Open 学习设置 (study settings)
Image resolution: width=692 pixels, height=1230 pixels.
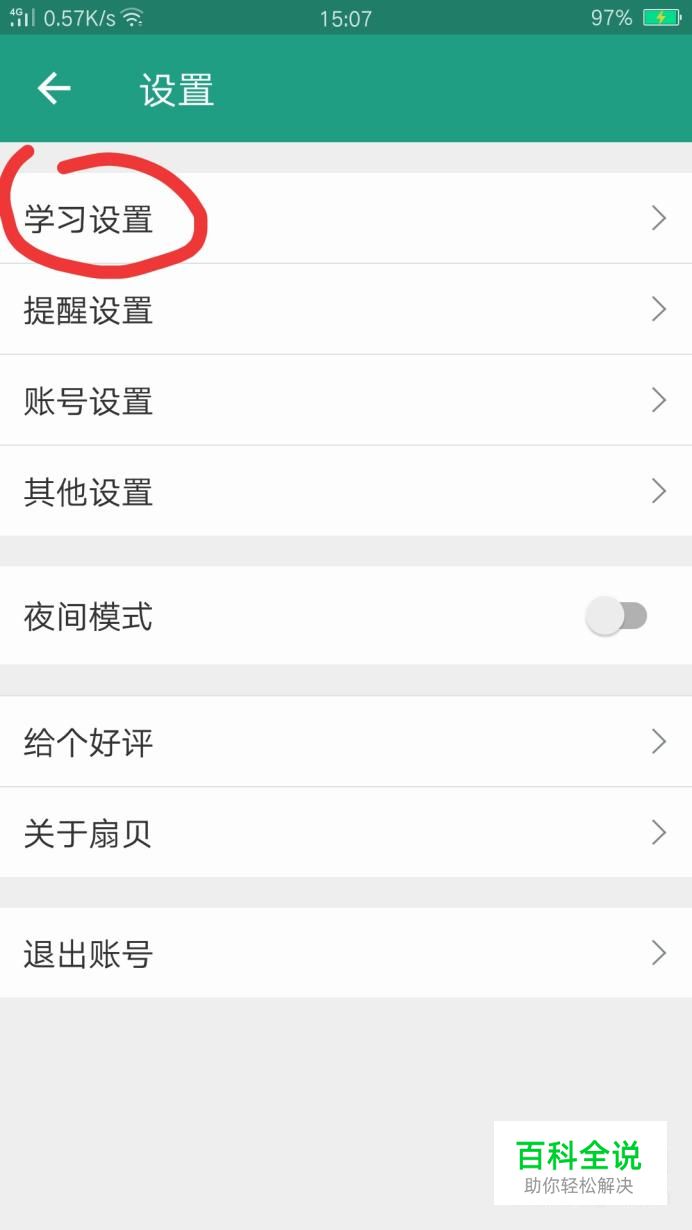pos(346,218)
